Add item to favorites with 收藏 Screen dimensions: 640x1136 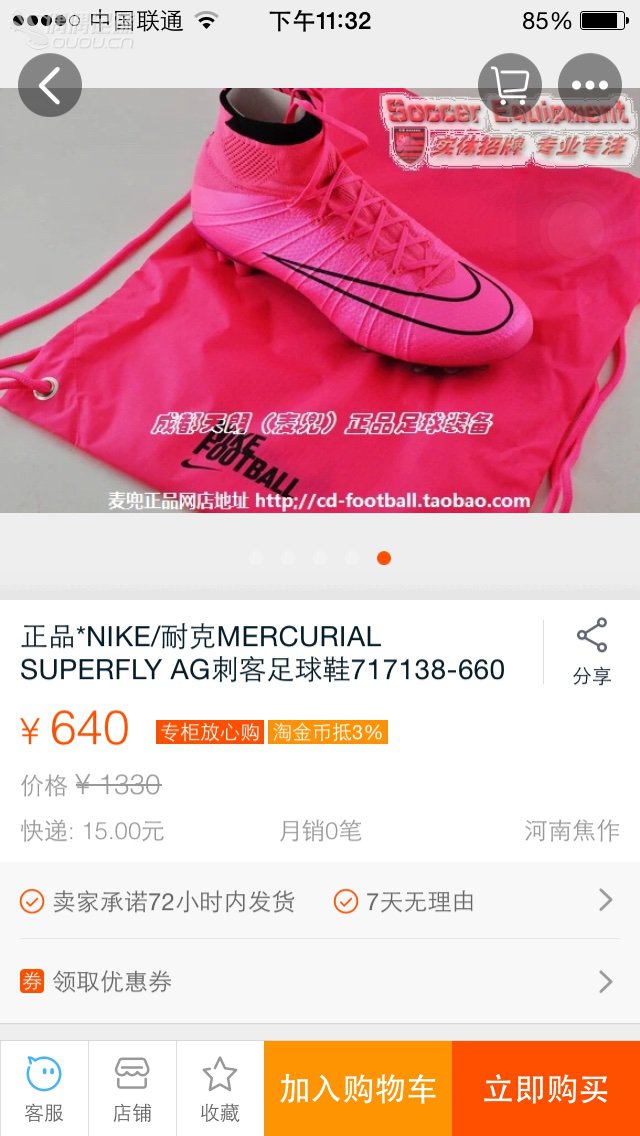tap(220, 1088)
